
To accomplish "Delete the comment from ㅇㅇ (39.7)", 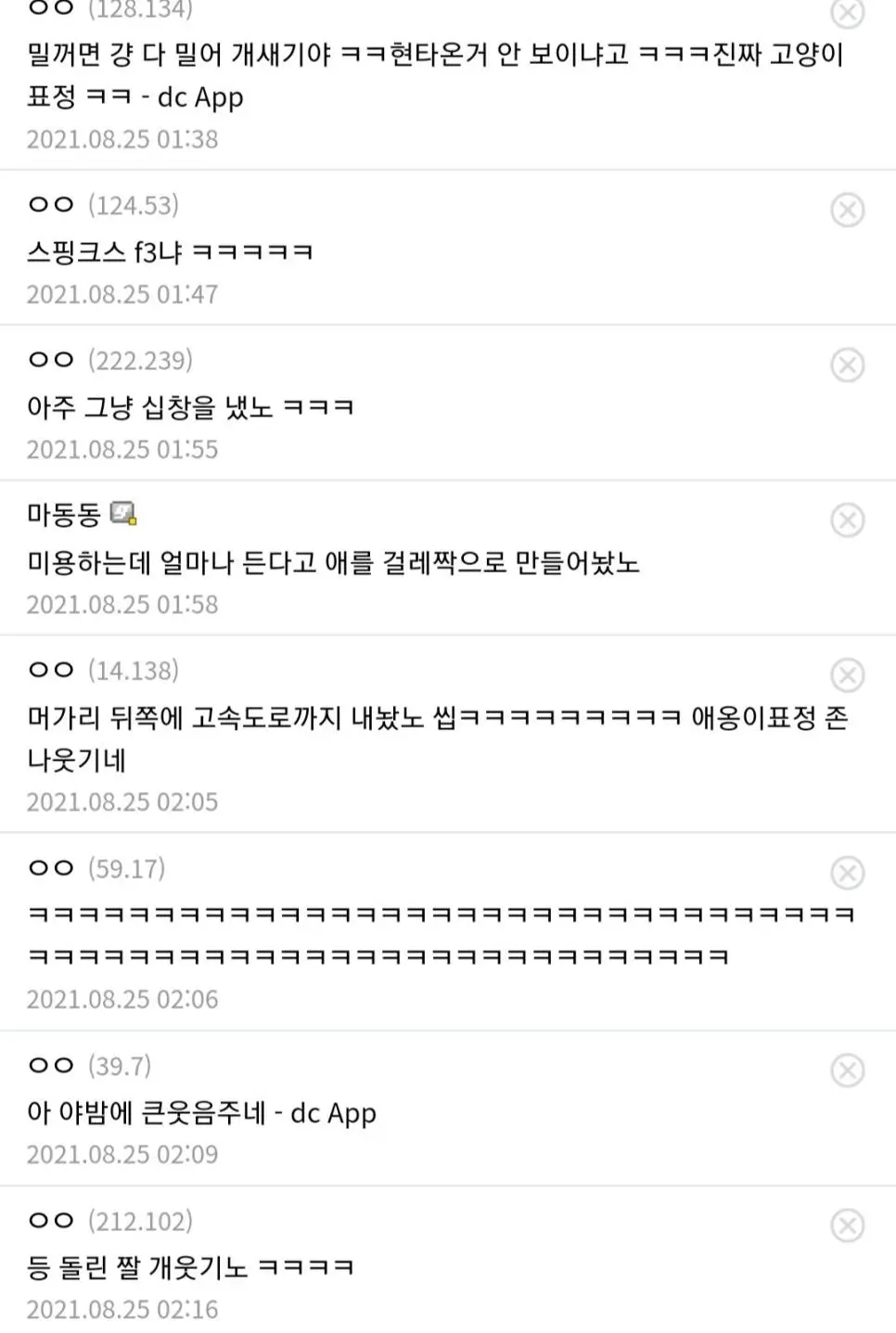I will 847,1070.
